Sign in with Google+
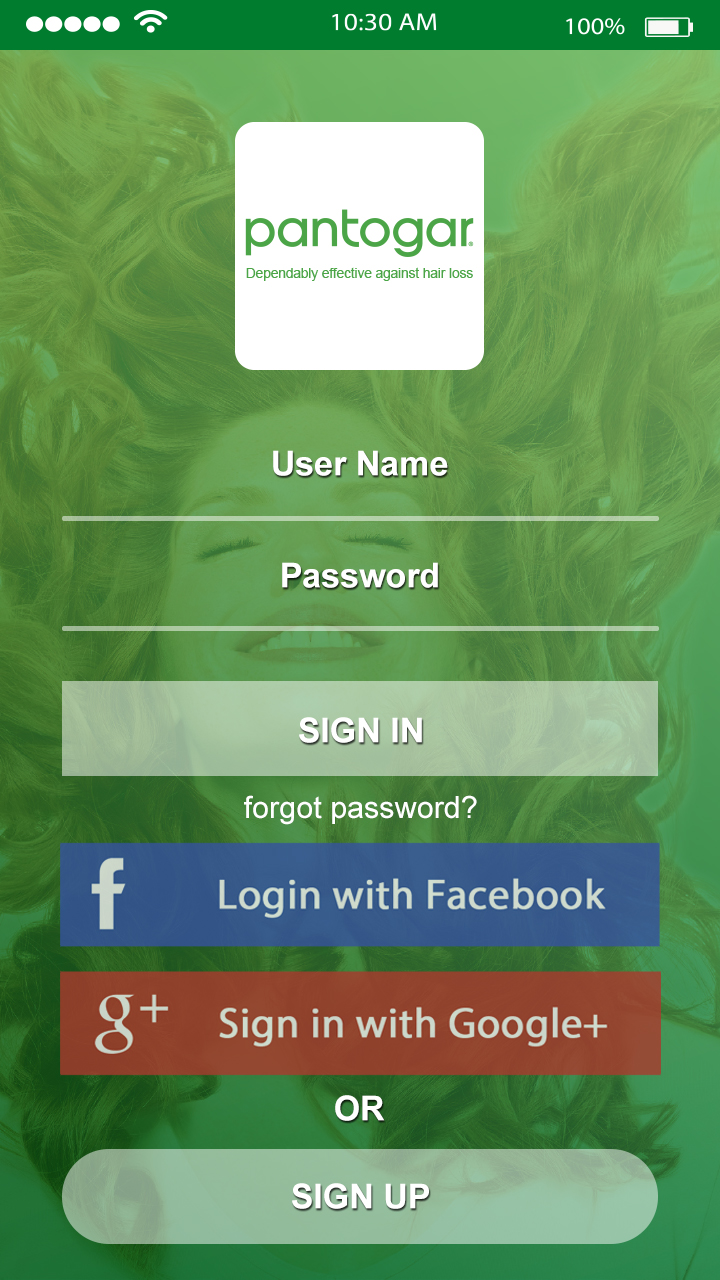This screenshot has height=1280, width=720. [x=360, y=1024]
